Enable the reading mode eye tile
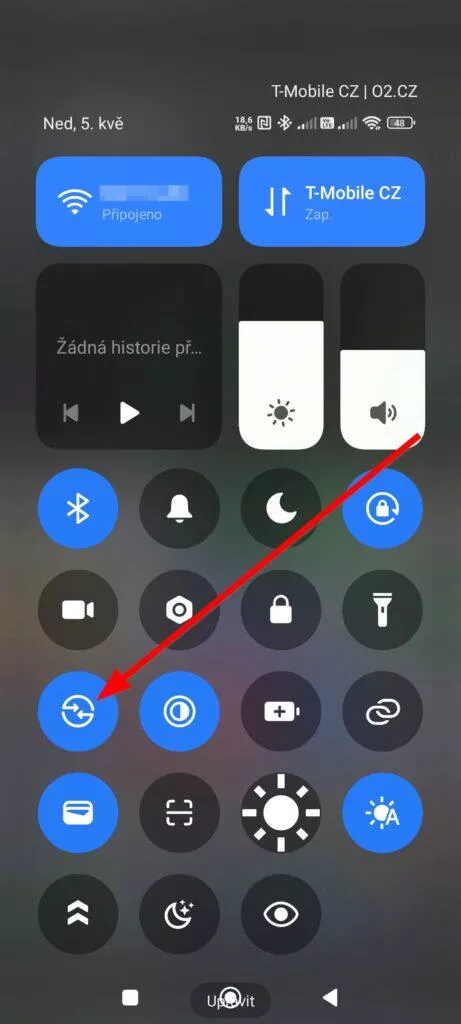Viewport: 461px width, 1024px height. click(281, 914)
